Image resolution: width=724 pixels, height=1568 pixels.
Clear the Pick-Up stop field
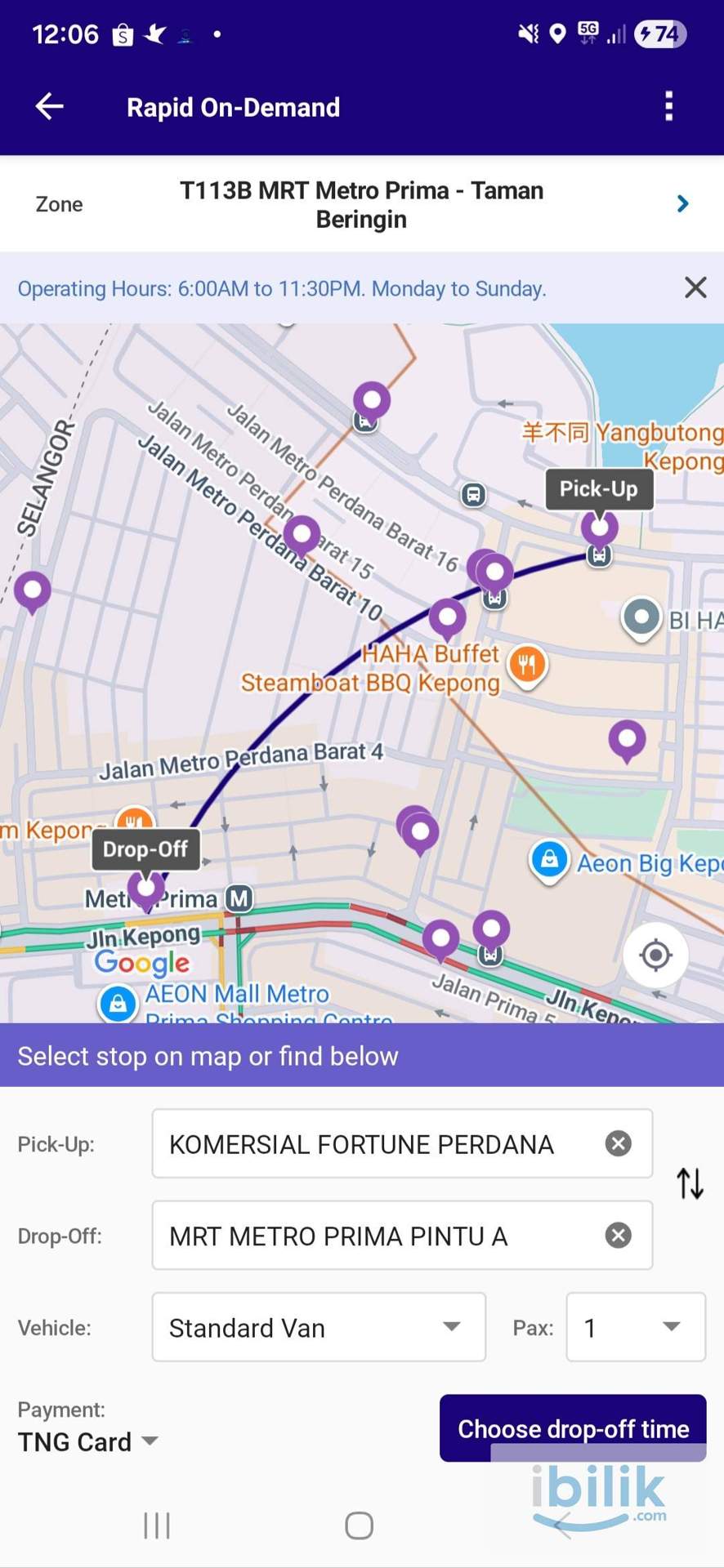pyautogui.click(x=619, y=1143)
